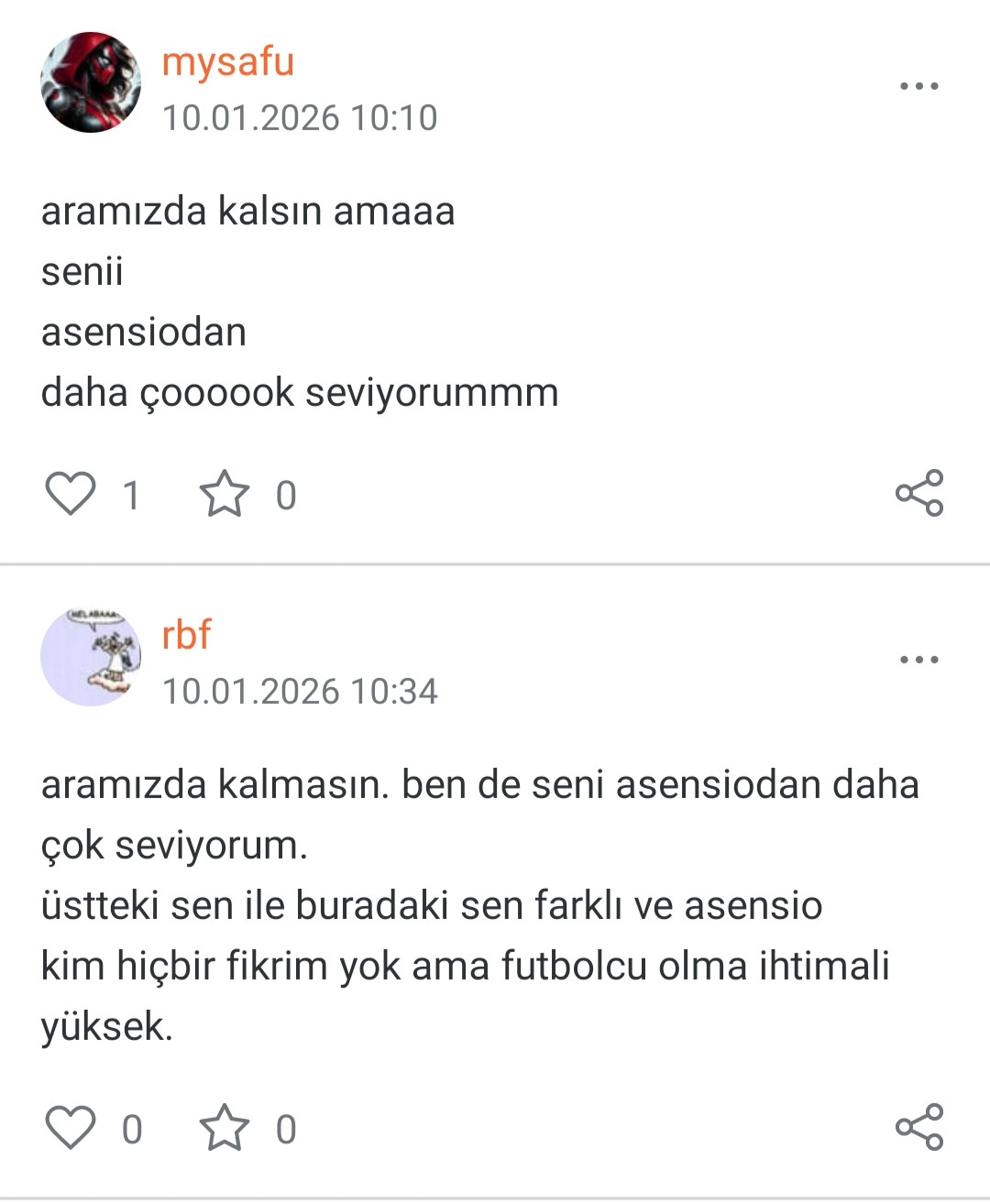
Task: Favorite mysafu's post with the star
Action: coord(225,494)
